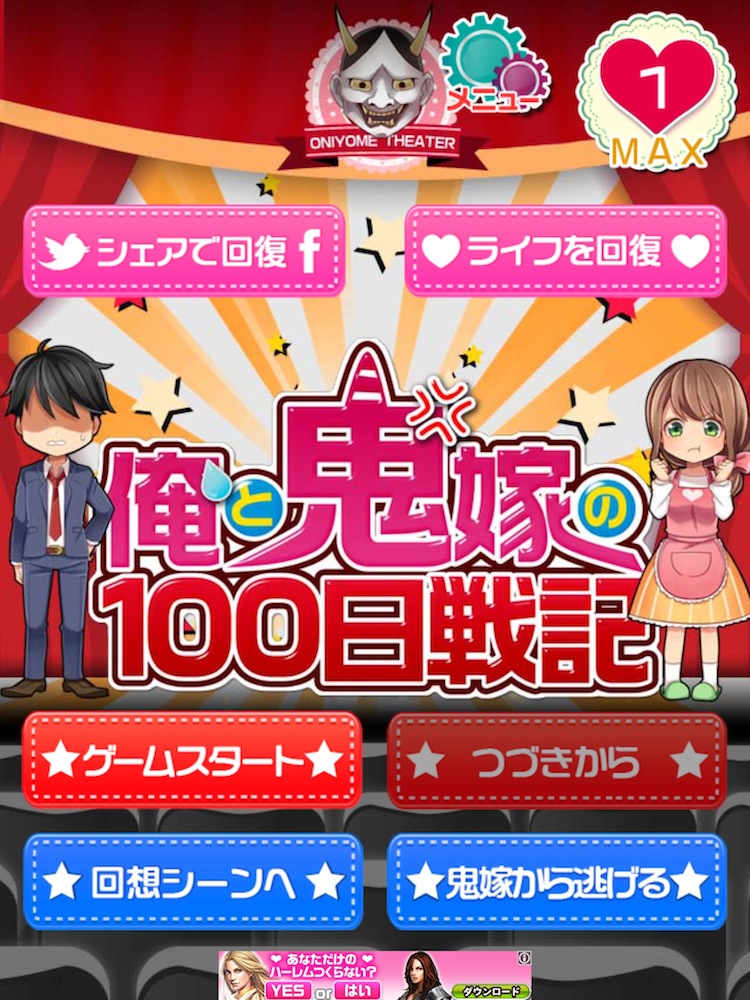This screenshot has height=1000, width=750.
Task: Tap ライフを回復 to restore life
Action: pos(565,251)
